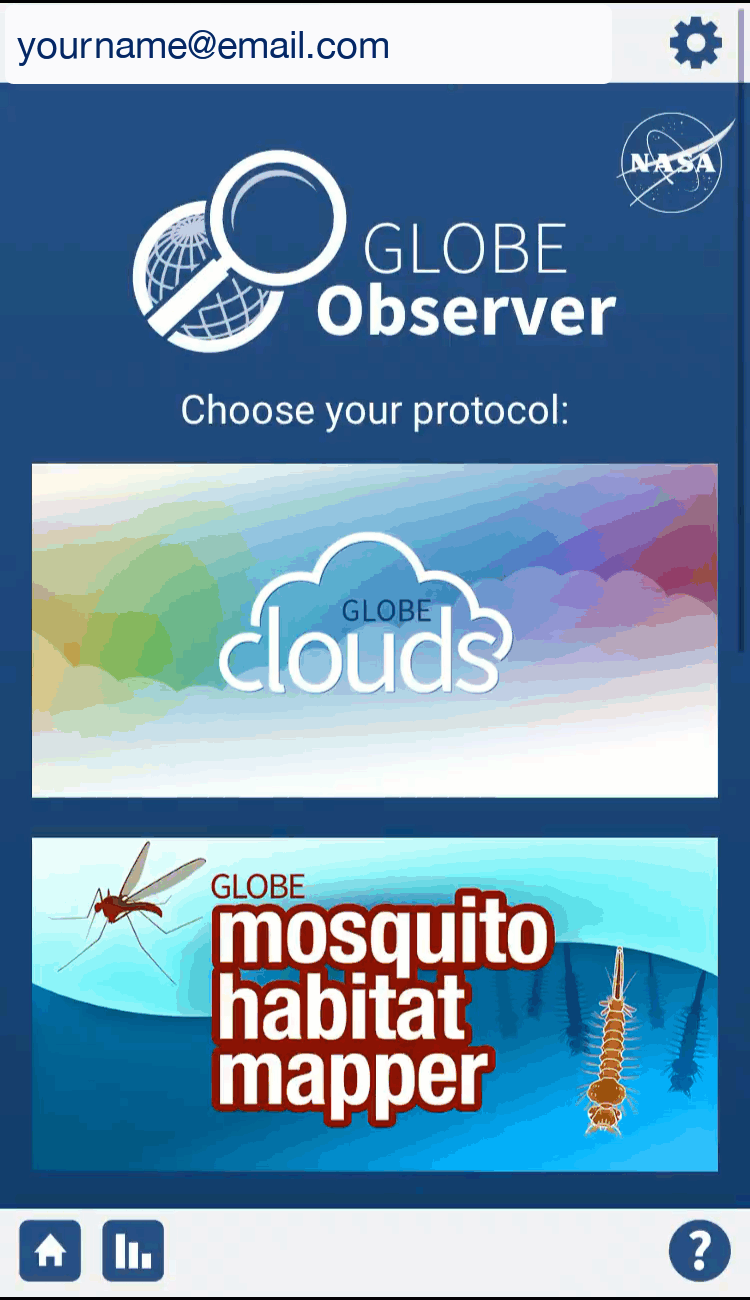Viewport: 750px width, 1300px height.
Task: Open the settings gear icon
Action: pos(696,45)
